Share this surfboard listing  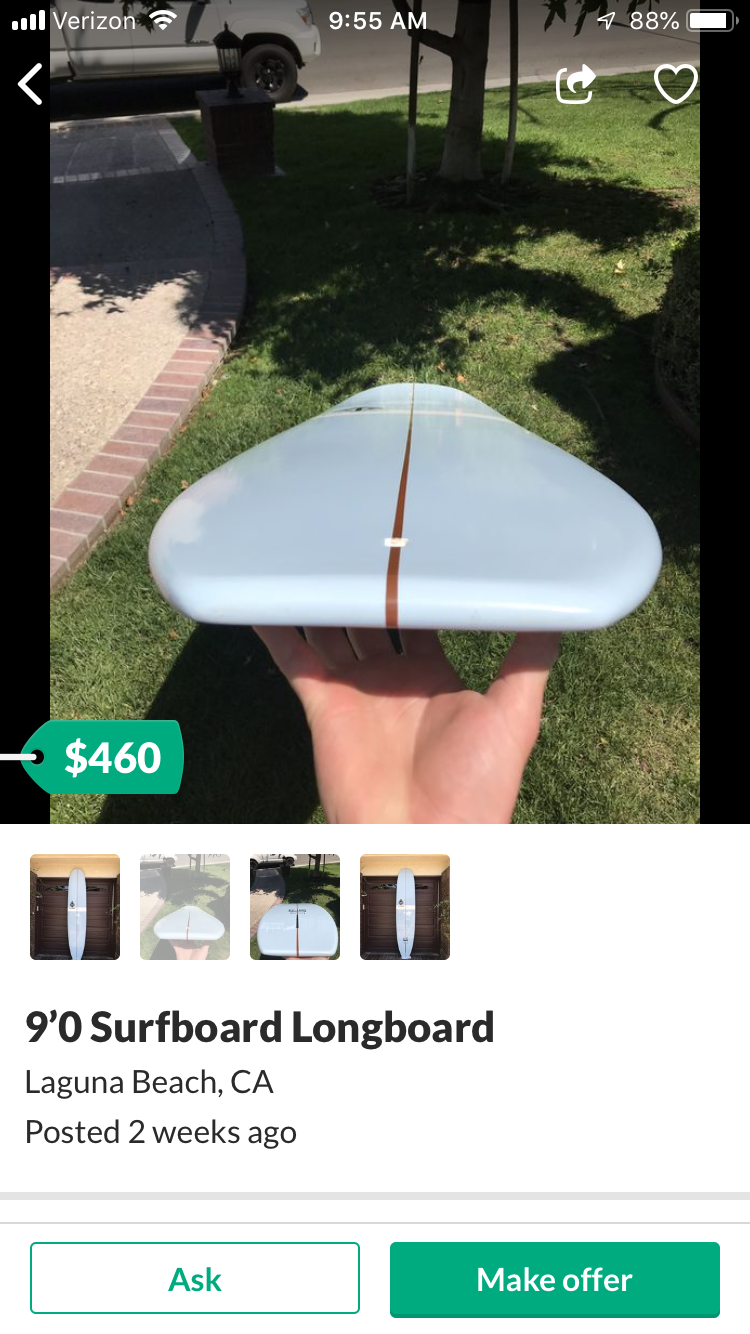(x=576, y=84)
